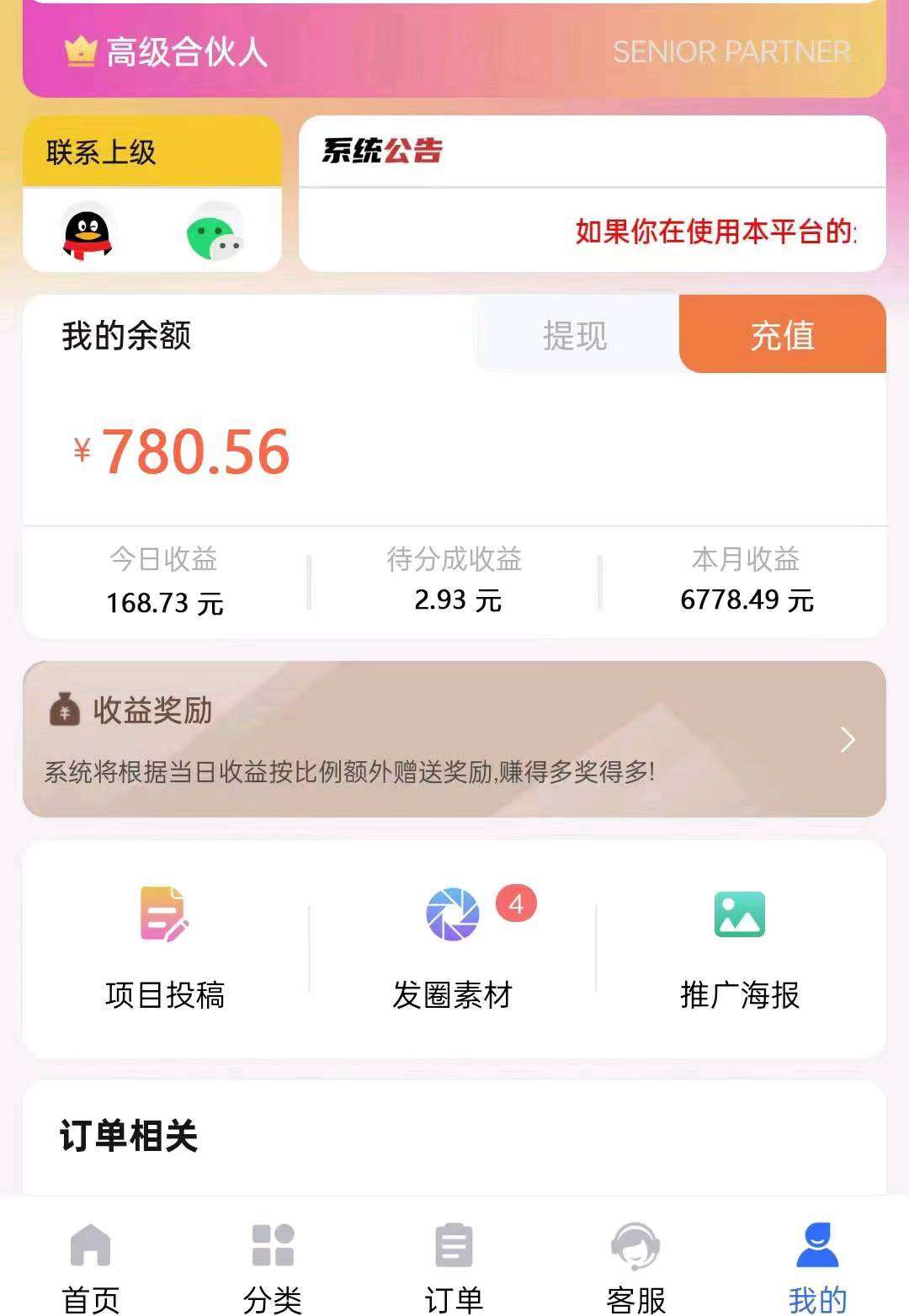
Task: Tap the 提现 withdraw button
Action: tap(576, 336)
